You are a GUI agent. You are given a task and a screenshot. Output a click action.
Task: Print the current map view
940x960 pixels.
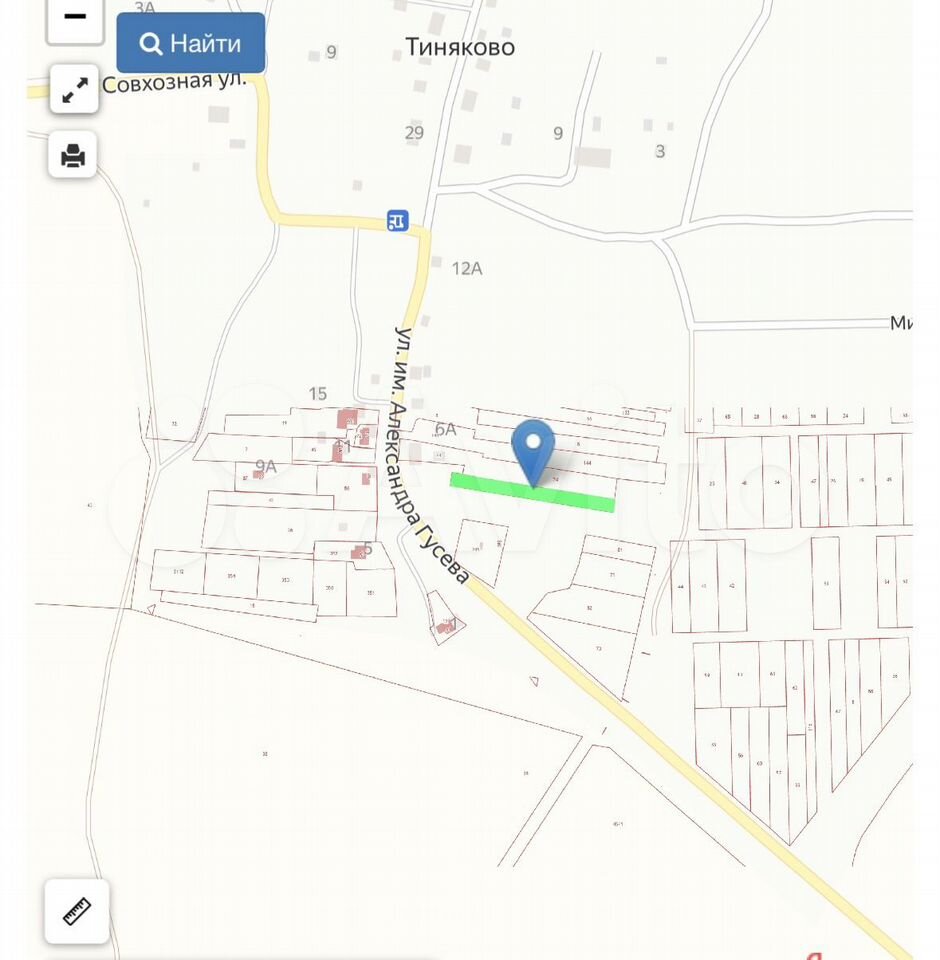[x=74, y=156]
